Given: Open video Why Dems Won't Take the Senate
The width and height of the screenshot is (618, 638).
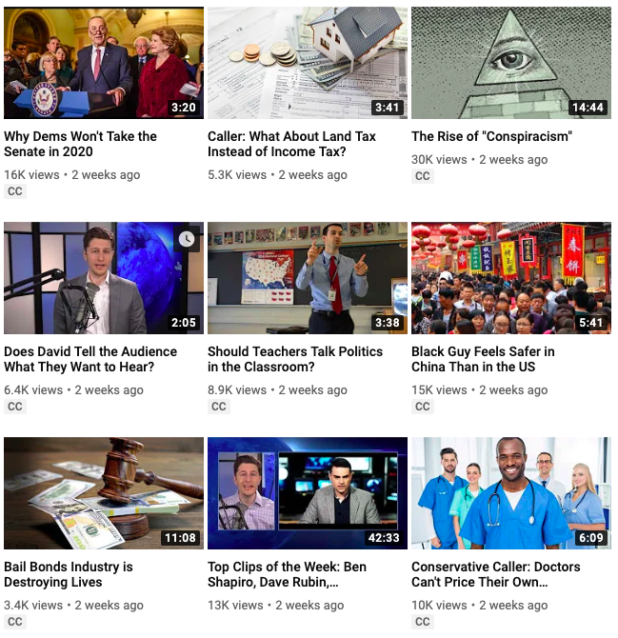Looking at the screenshot, I should click(x=103, y=63).
